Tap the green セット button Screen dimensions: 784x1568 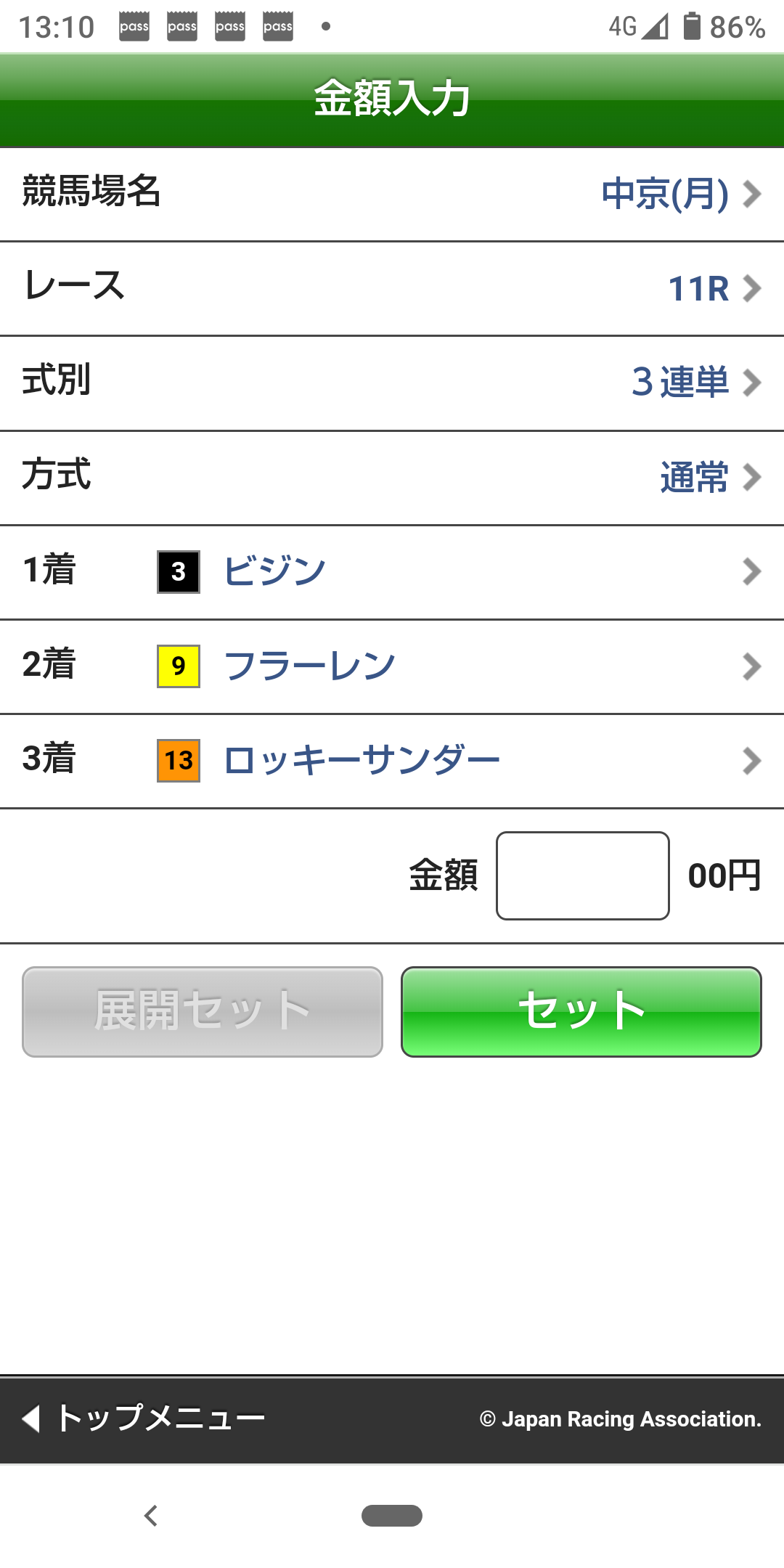click(581, 1011)
